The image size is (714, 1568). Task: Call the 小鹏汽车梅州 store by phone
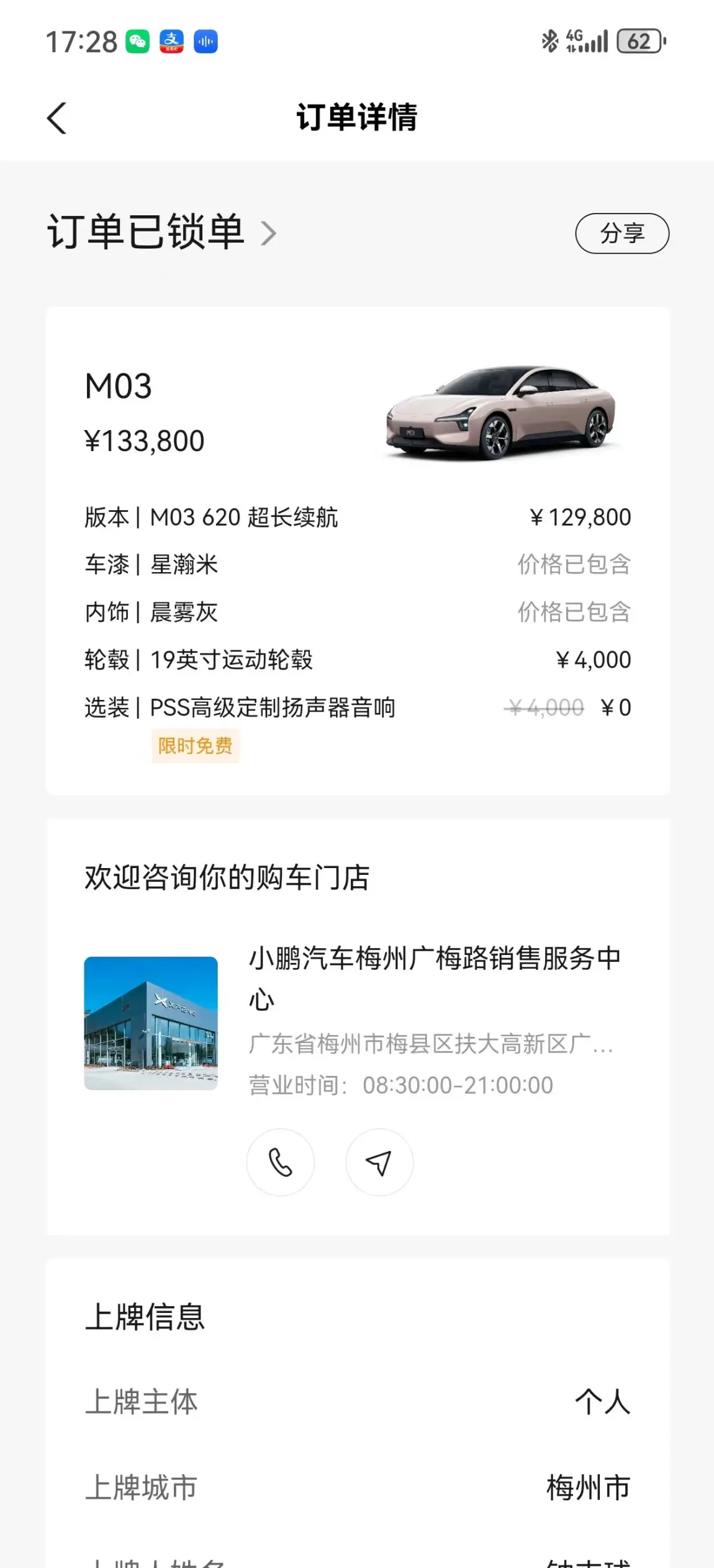pos(280,1162)
